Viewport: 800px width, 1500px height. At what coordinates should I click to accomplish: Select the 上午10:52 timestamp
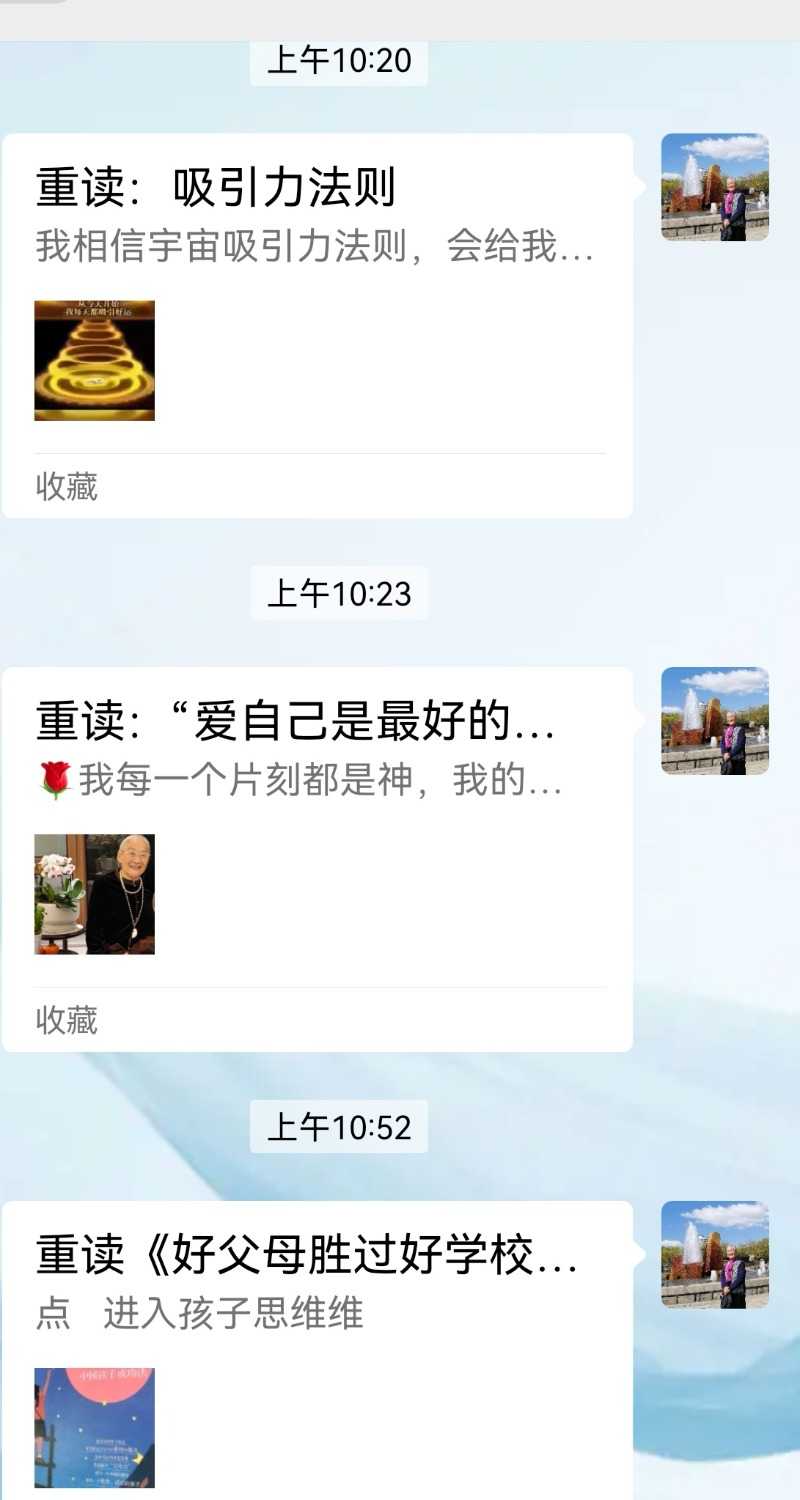pyautogui.click(x=338, y=1127)
